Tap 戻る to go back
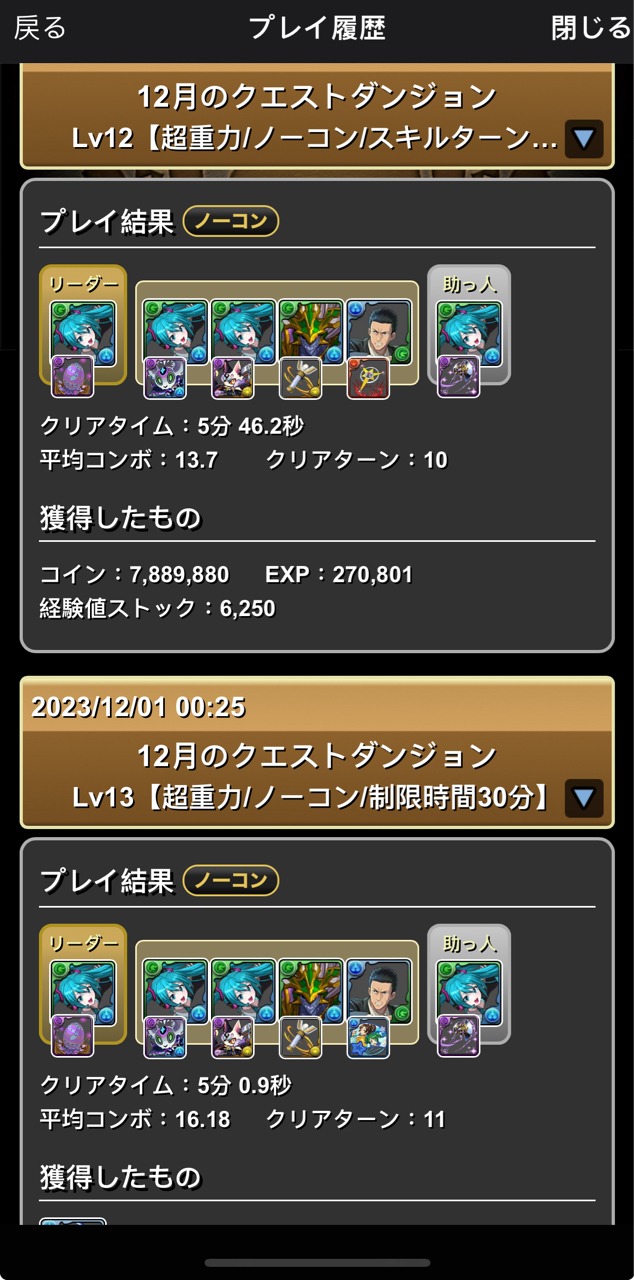Image resolution: width=634 pixels, height=1280 pixels. 40,28
